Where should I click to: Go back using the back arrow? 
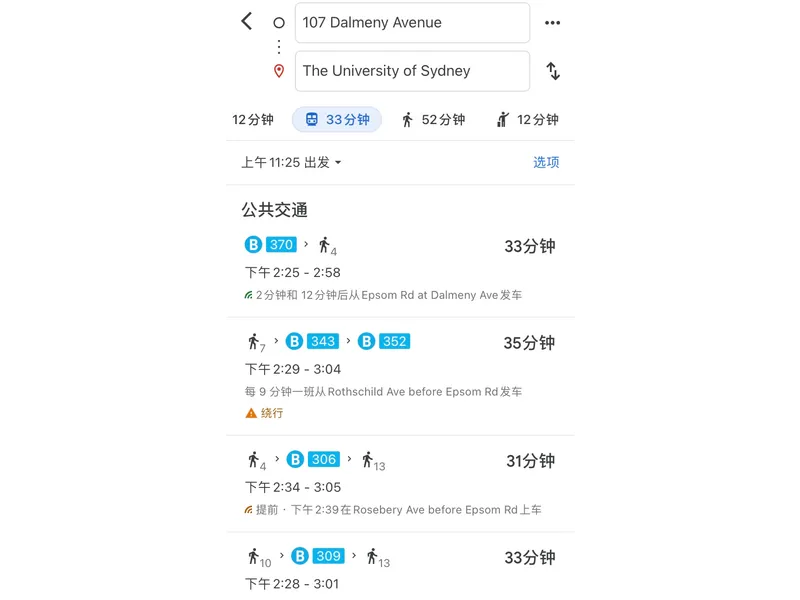[x=246, y=21]
